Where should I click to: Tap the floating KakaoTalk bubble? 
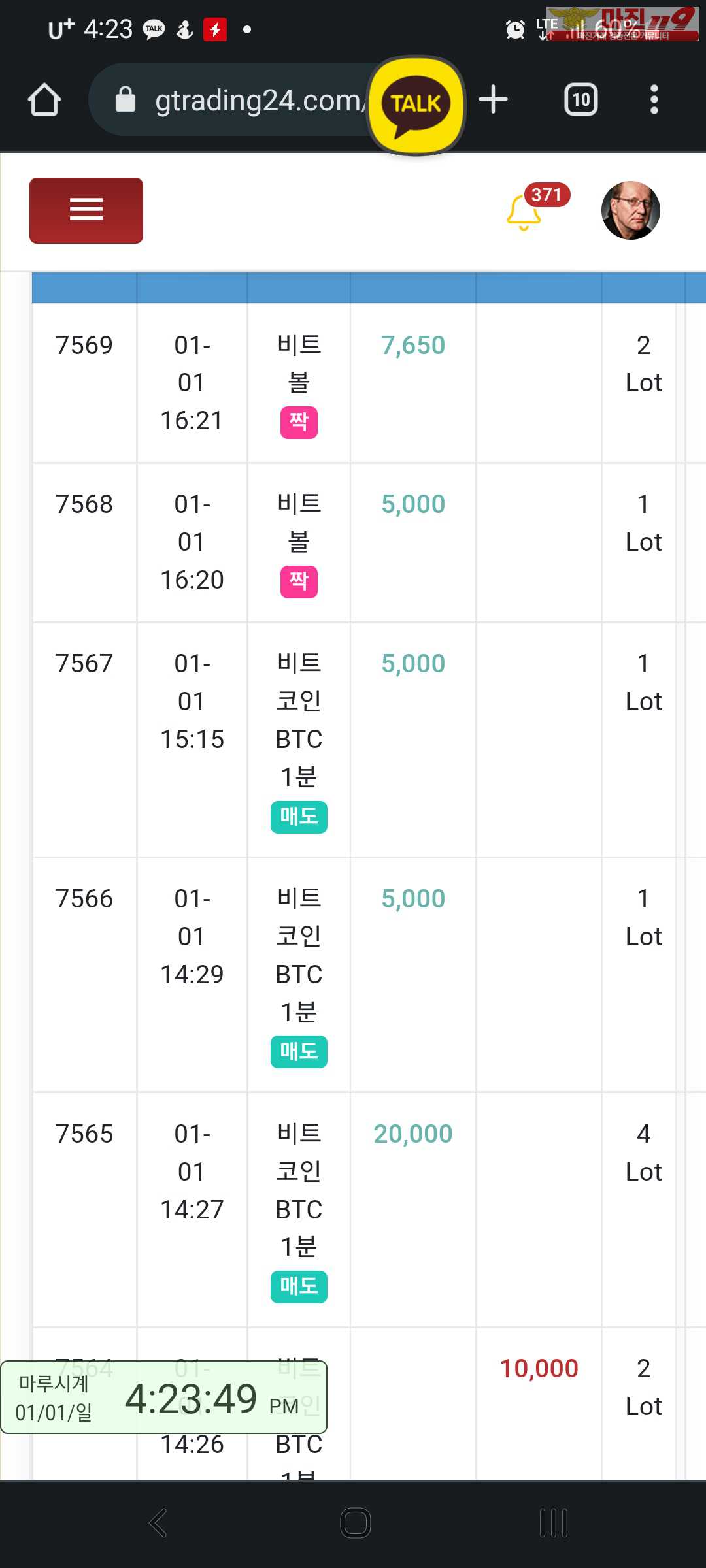[x=416, y=105]
